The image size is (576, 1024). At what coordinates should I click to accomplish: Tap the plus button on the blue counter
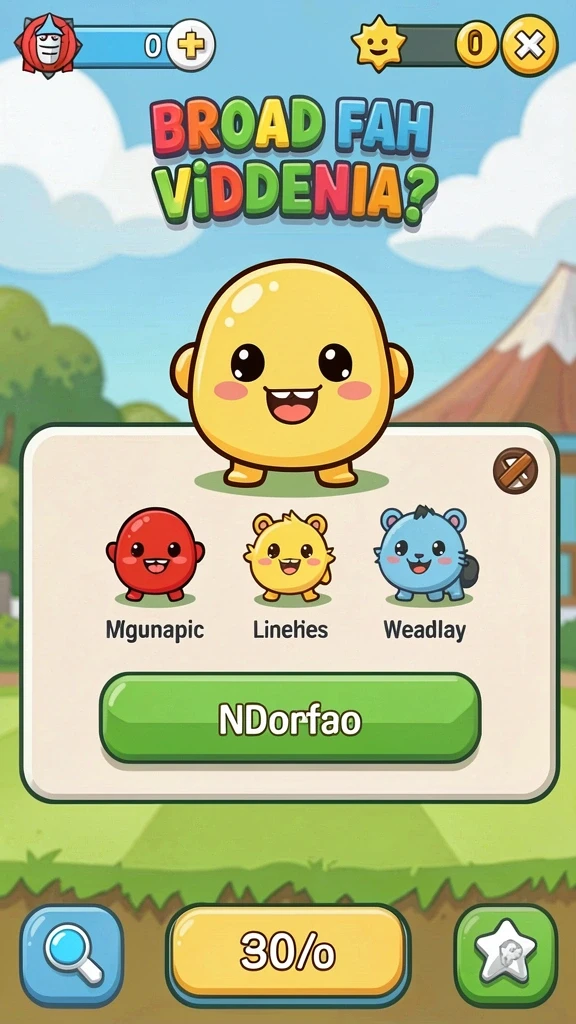[190, 45]
